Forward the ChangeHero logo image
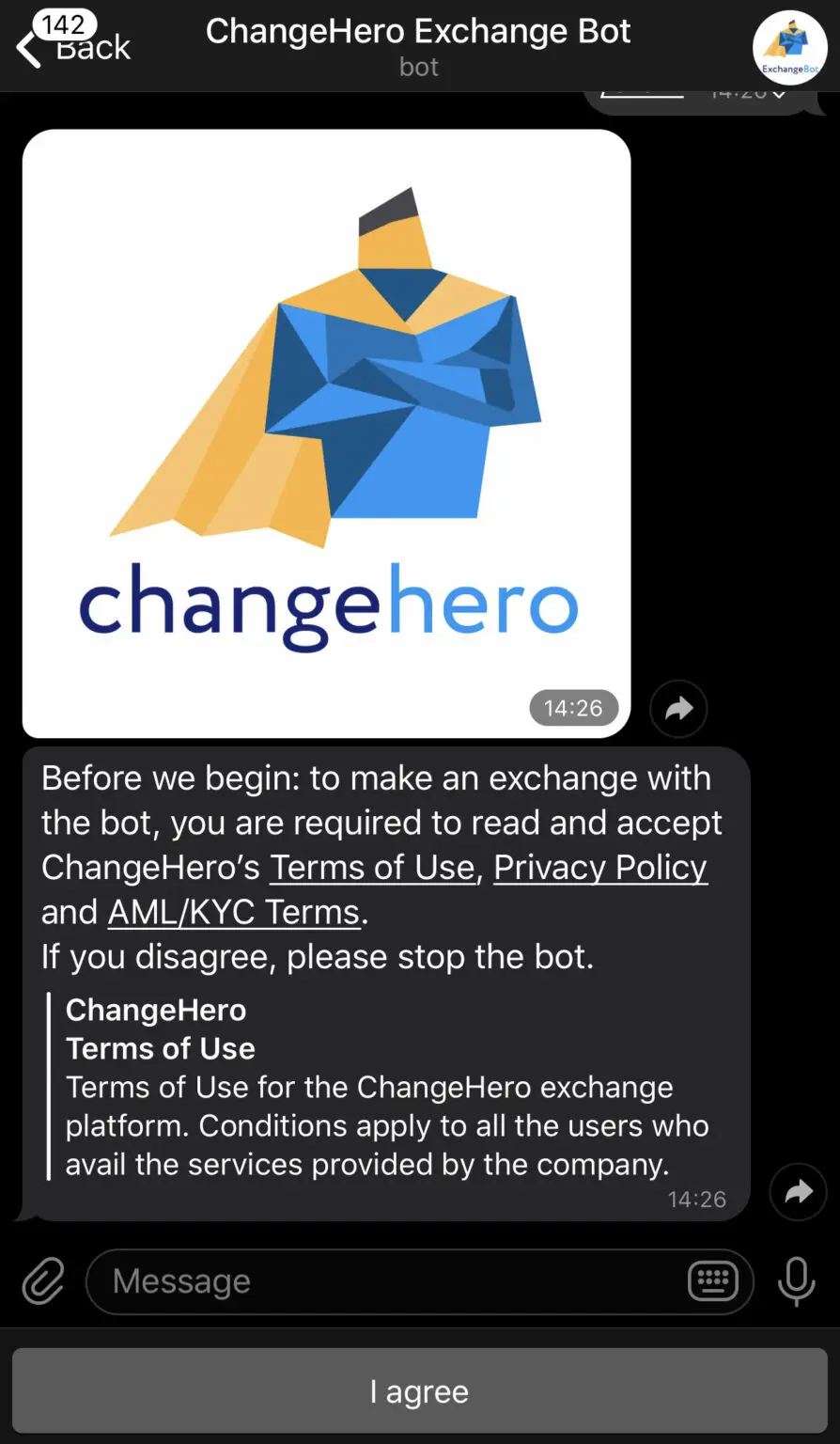Image resolution: width=840 pixels, height=1444 pixels. [x=678, y=709]
